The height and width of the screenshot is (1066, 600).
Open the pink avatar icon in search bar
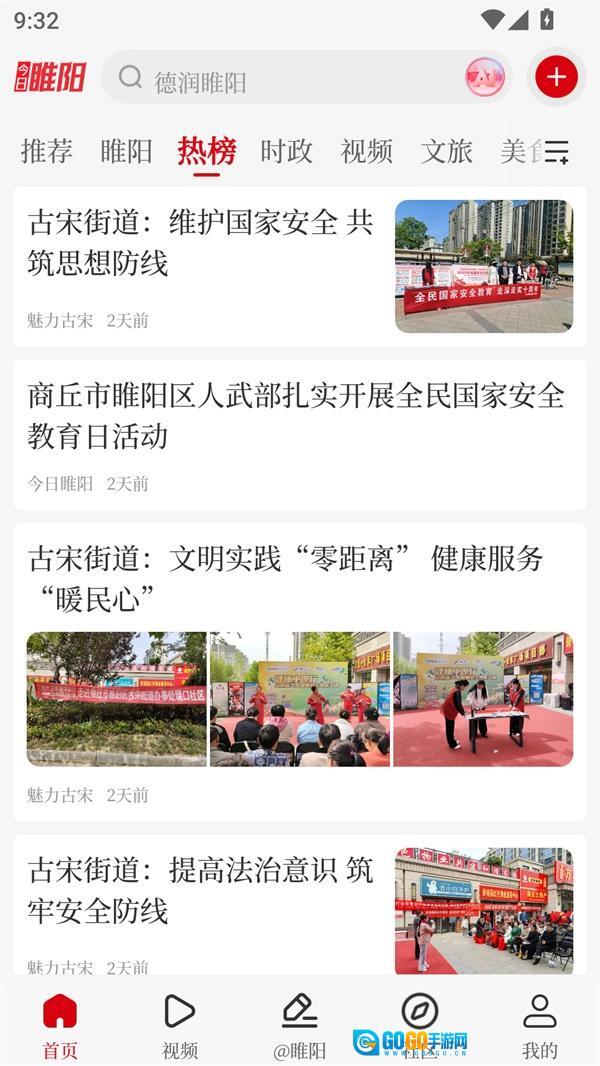coord(485,78)
